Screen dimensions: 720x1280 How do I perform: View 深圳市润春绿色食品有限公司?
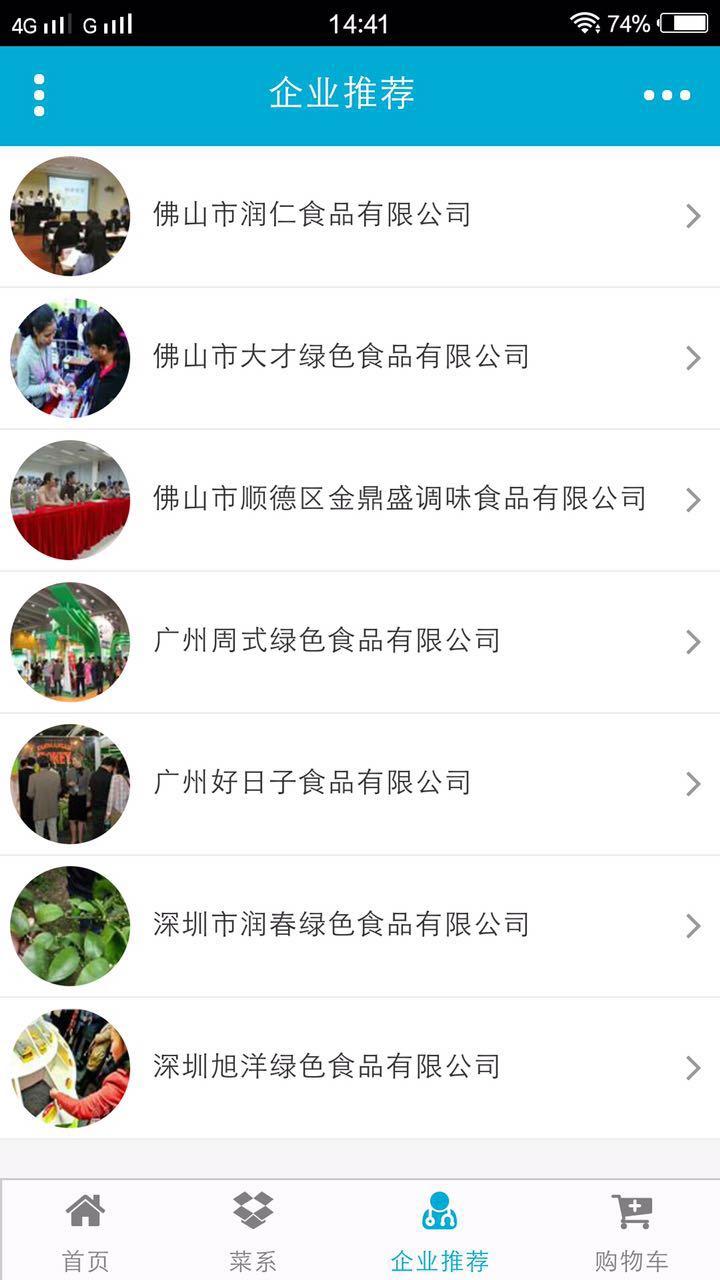pyautogui.click(x=360, y=925)
